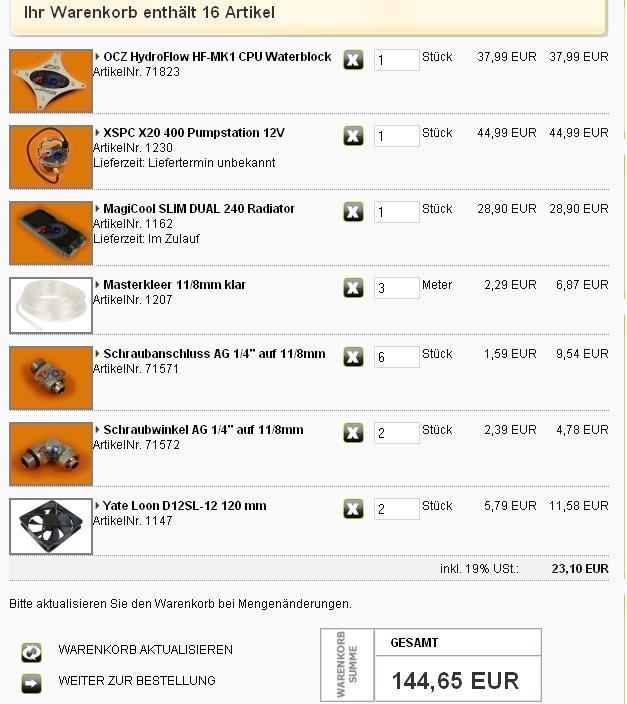Open Yate Loon D12SL-12 120 mm product page
Screen dimensions: 627x704
click(185, 506)
